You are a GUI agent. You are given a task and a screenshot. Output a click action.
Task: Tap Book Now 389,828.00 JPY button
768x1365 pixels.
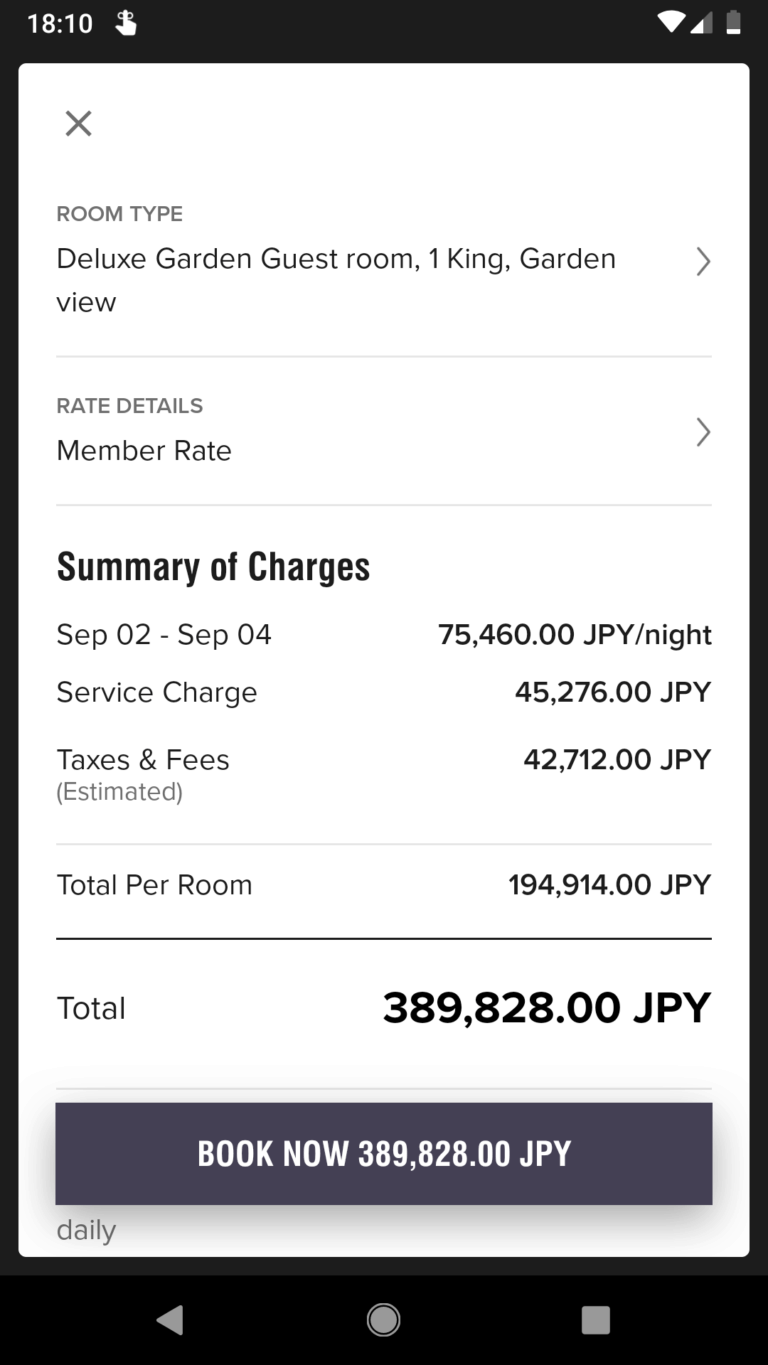point(384,1153)
